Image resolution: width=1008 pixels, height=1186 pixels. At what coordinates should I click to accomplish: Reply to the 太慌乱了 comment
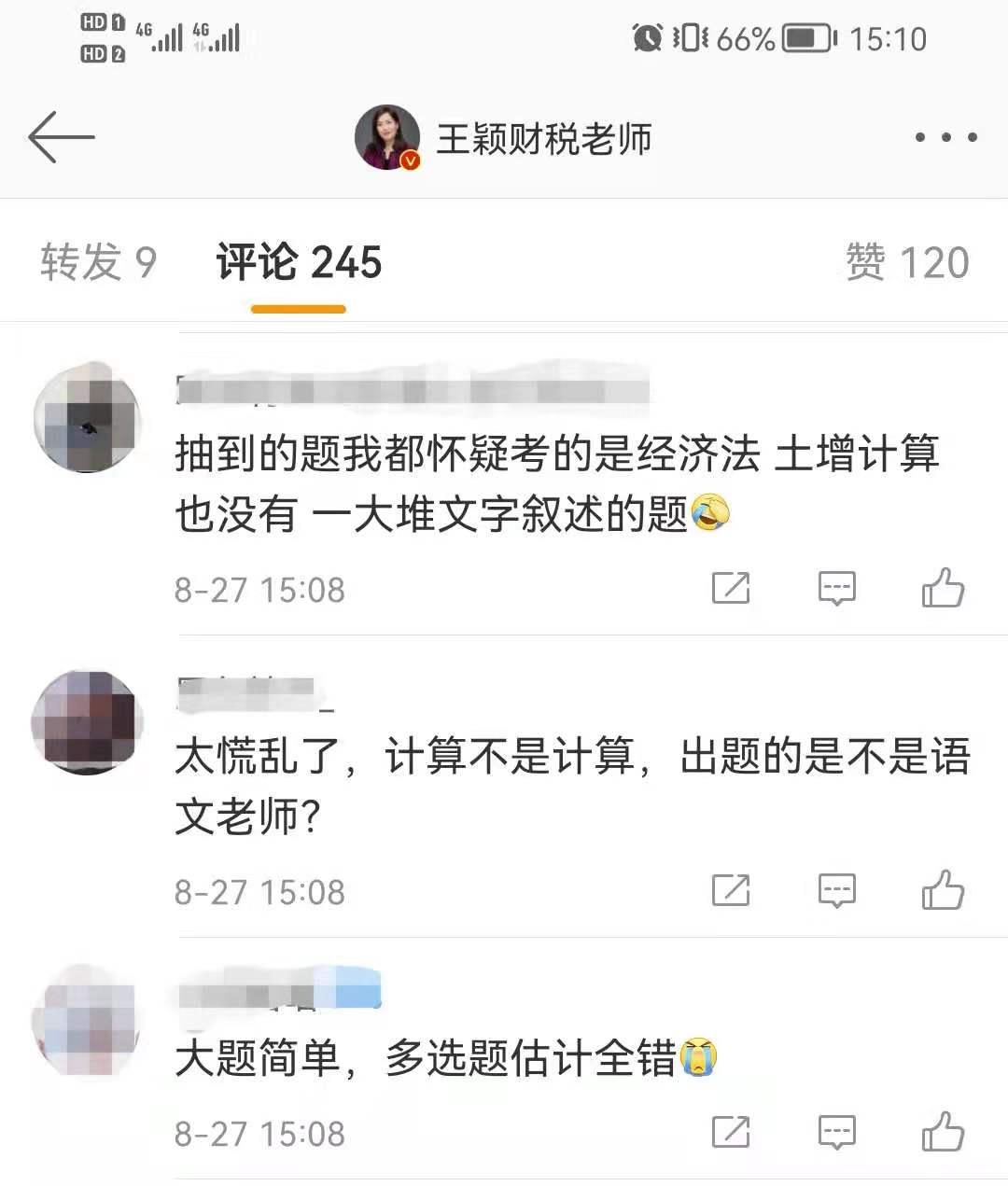836,890
